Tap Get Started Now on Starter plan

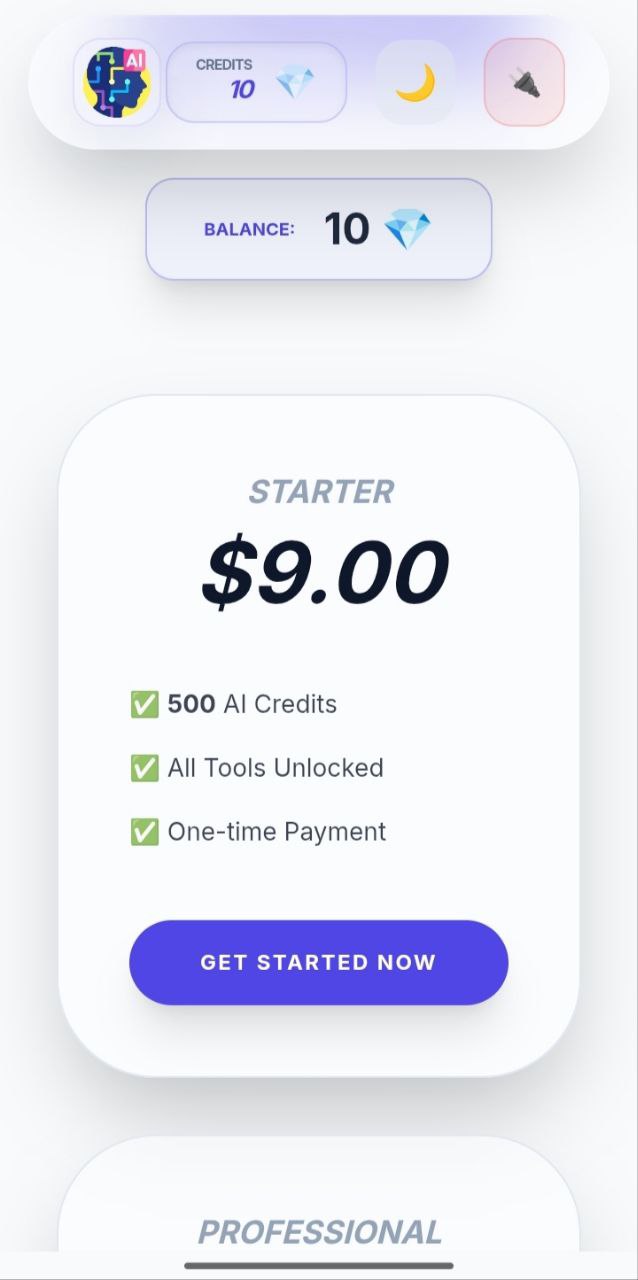(x=318, y=962)
